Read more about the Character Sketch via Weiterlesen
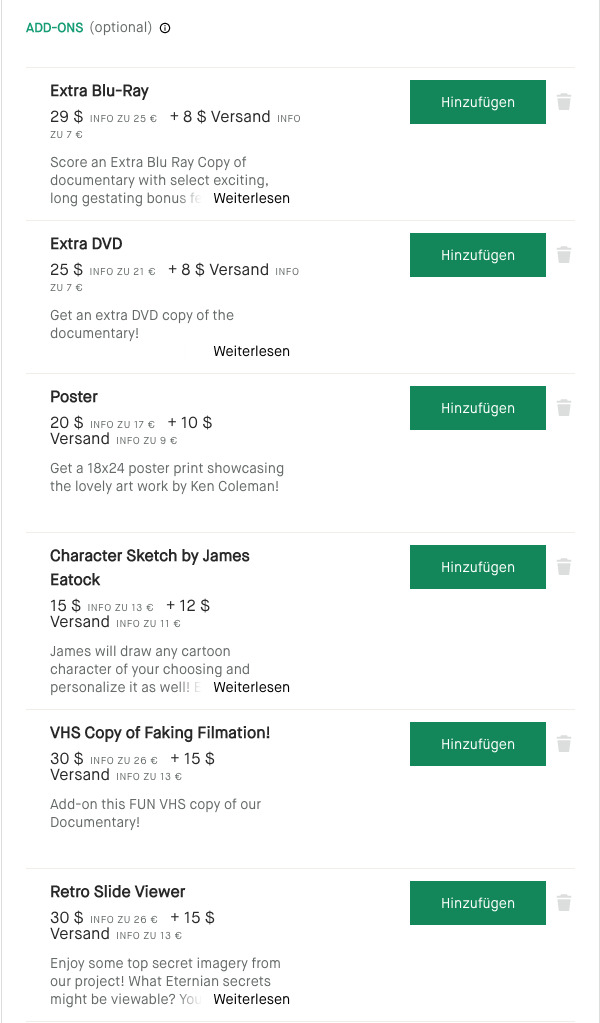 (x=251, y=687)
